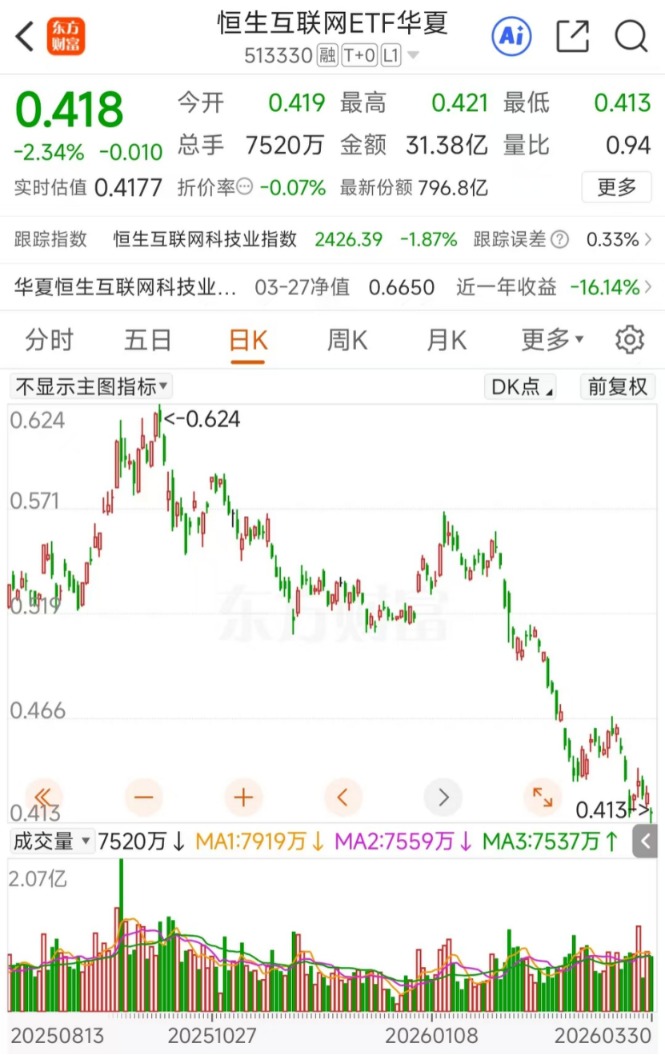Screen dimensions: 665x1055
Task: Open the 华夏恒生互联网科技业 fund net value row
Action: [332, 288]
